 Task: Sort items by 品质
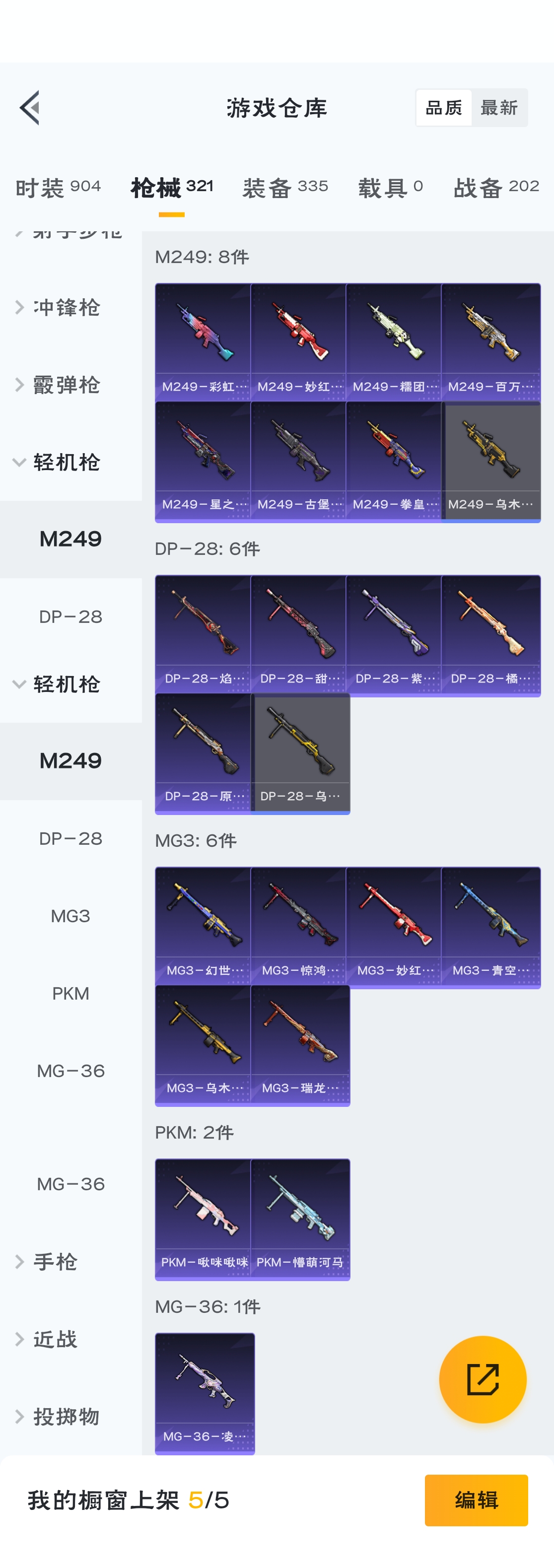pyautogui.click(x=443, y=108)
